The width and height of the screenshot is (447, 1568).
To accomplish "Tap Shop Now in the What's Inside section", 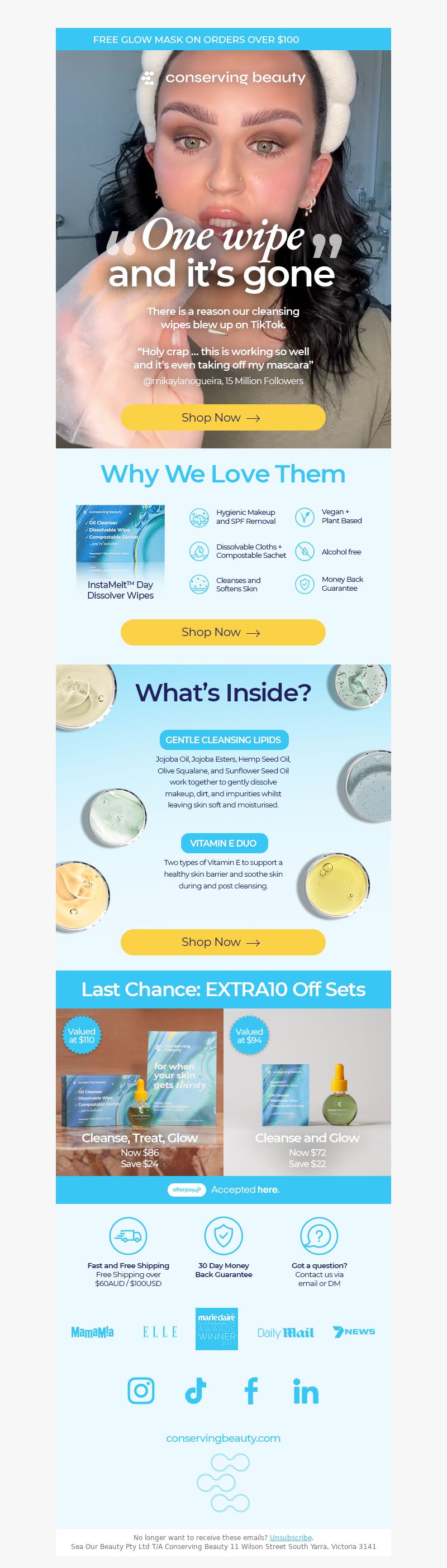I will tap(223, 941).
